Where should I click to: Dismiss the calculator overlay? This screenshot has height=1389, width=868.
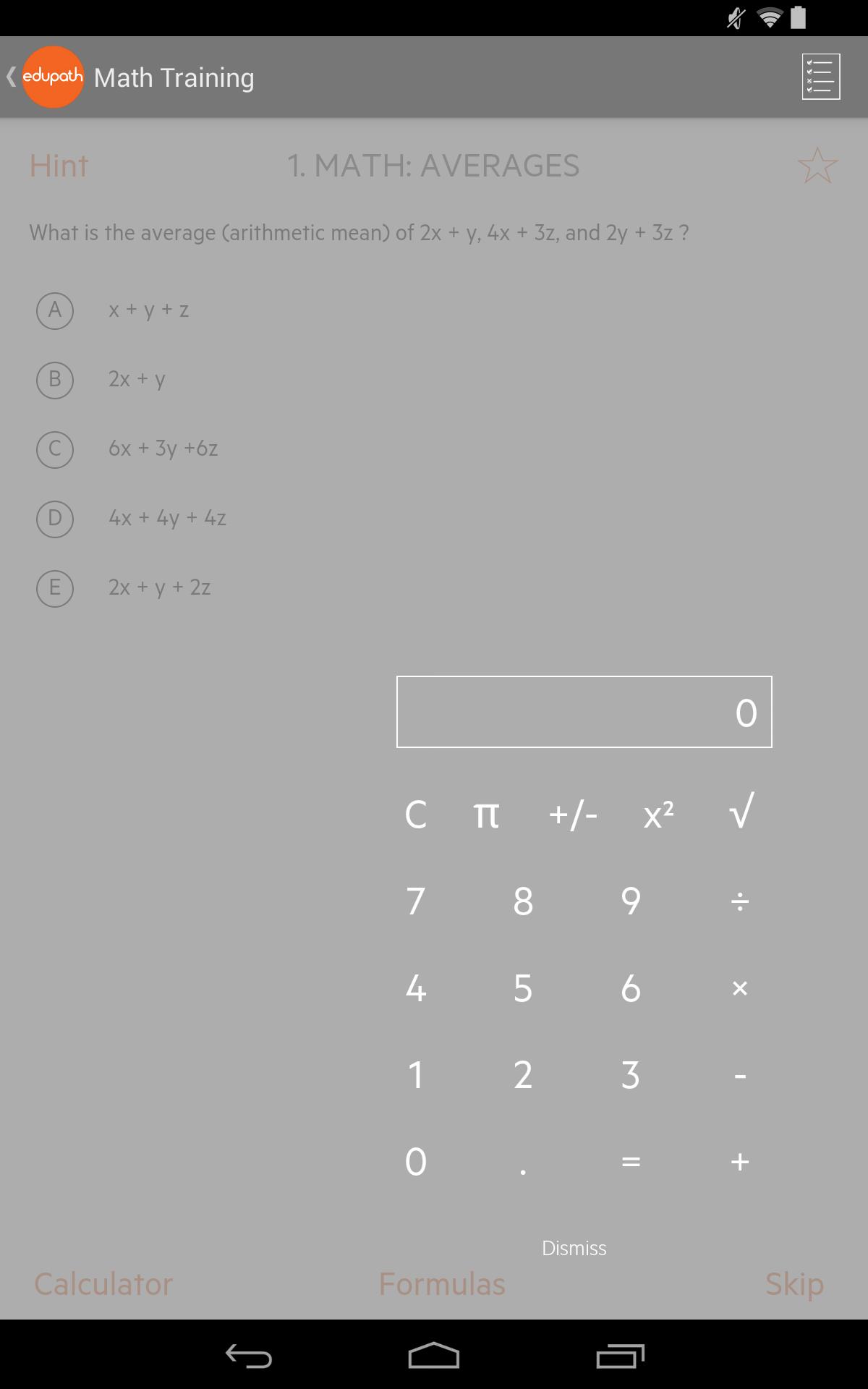click(574, 1248)
